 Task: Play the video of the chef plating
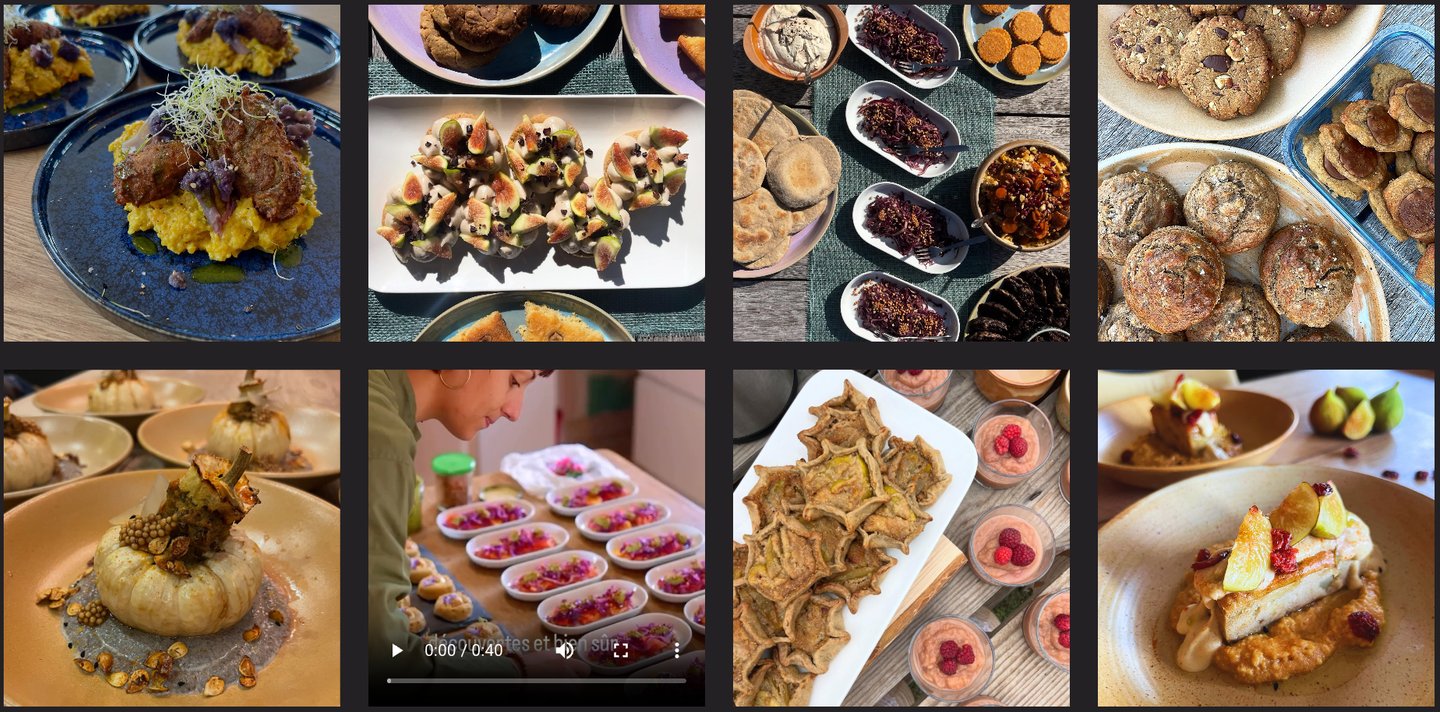tap(397, 651)
